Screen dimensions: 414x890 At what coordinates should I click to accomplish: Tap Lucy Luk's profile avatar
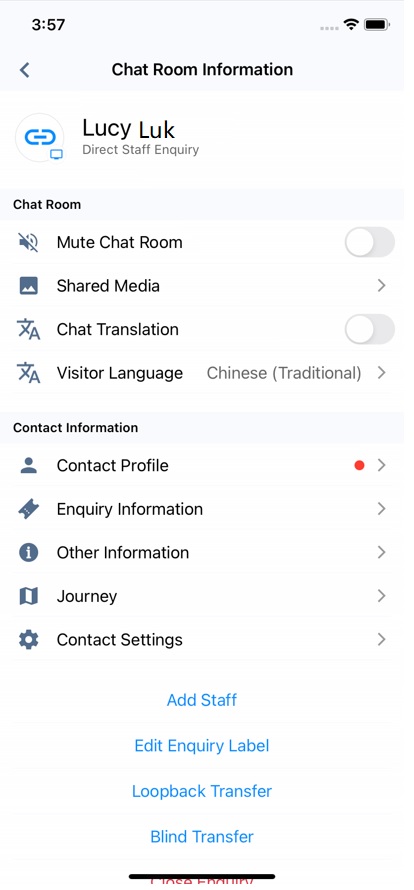tap(39, 138)
